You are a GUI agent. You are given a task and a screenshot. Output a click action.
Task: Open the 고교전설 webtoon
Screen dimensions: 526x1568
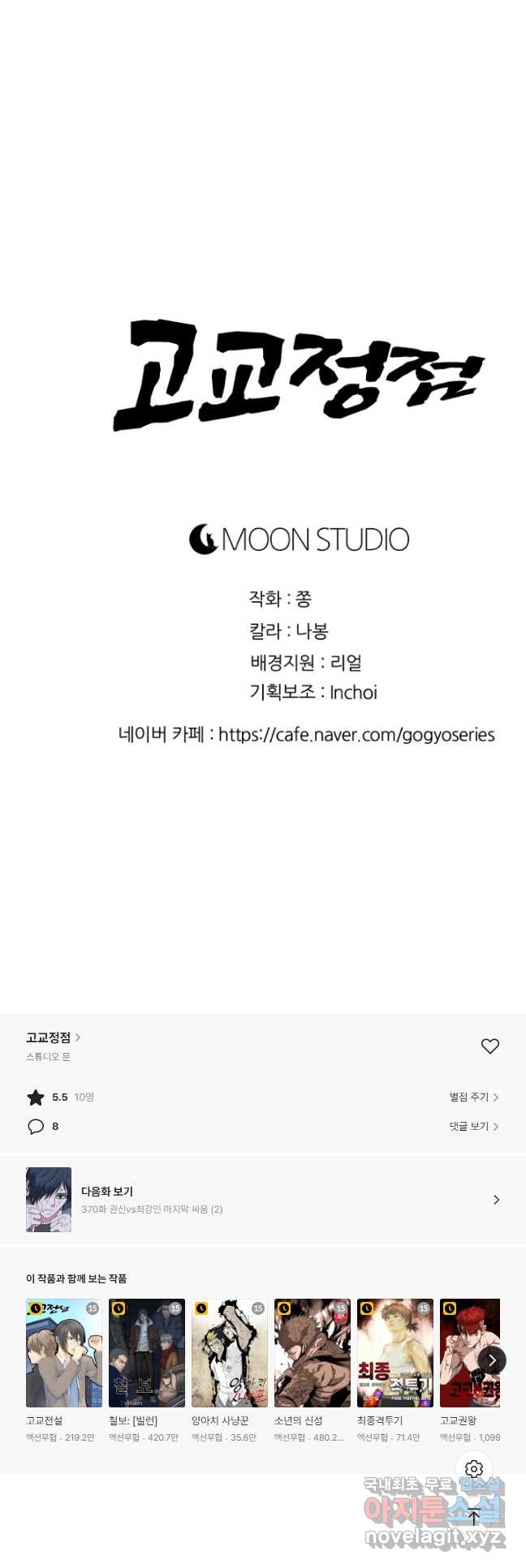pos(64,1353)
